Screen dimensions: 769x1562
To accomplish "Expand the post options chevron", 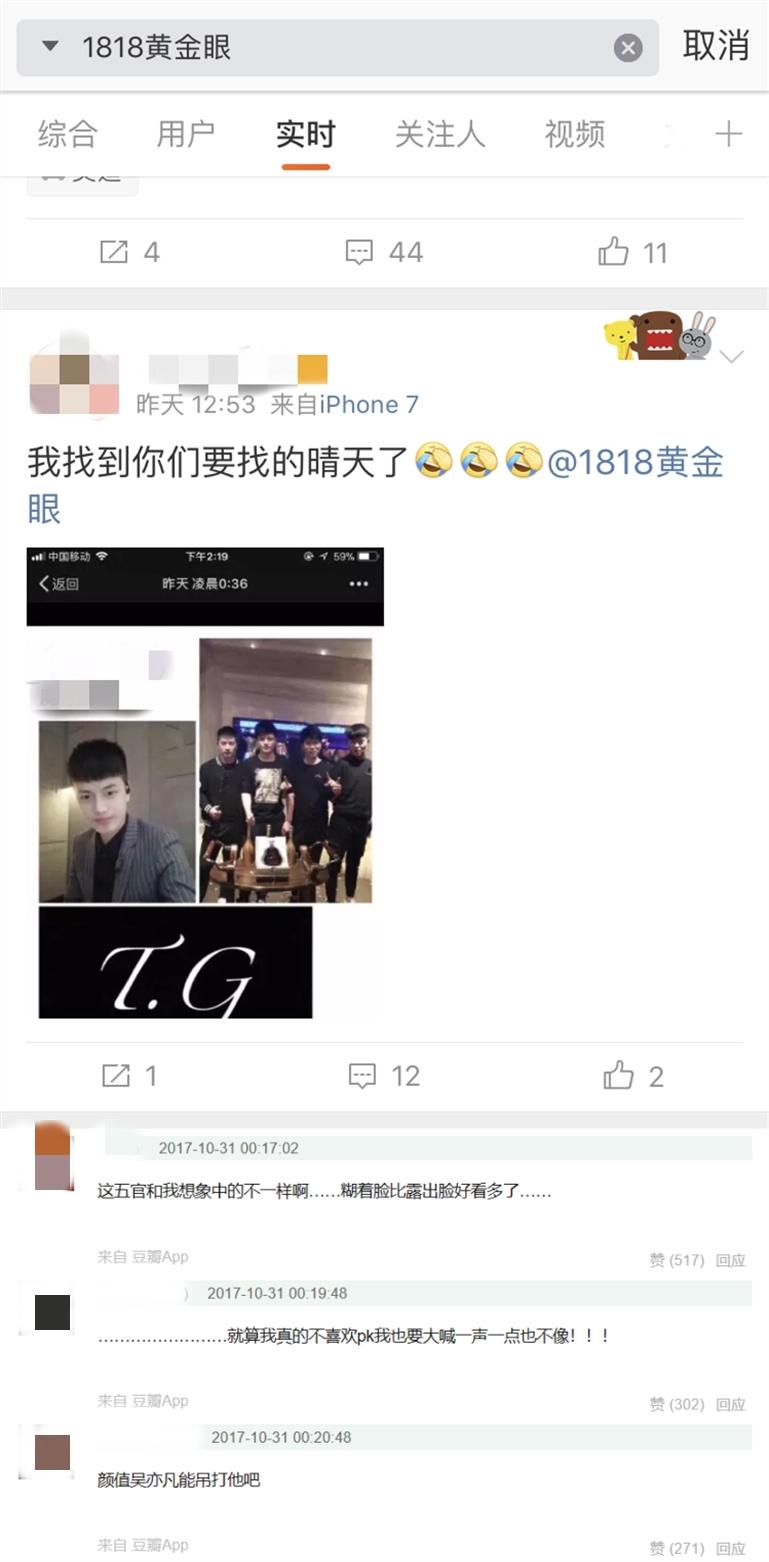I will click(732, 357).
